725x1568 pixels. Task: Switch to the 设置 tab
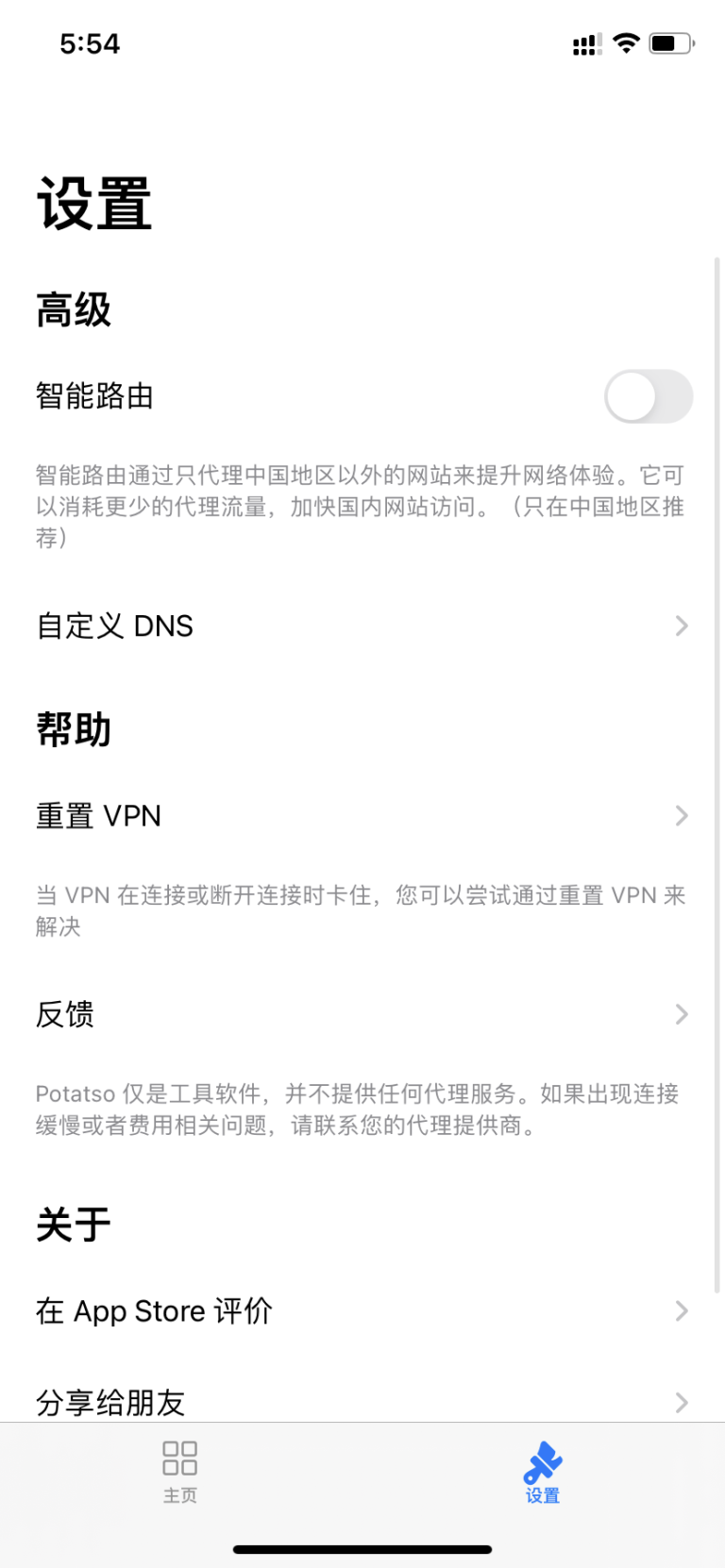pos(541,1472)
